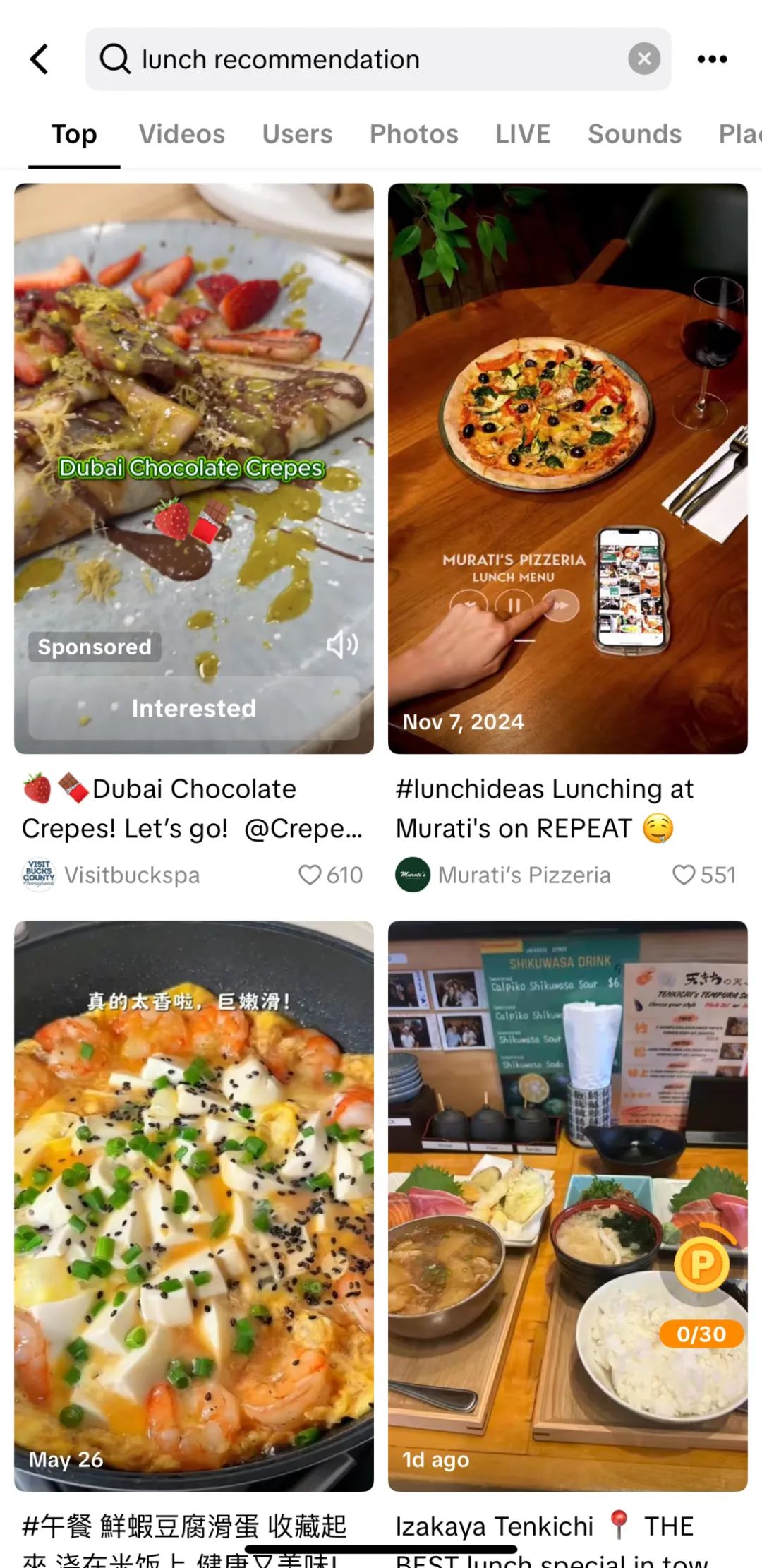762x1568 pixels.
Task: Switch to the Users tab
Action: point(297,134)
